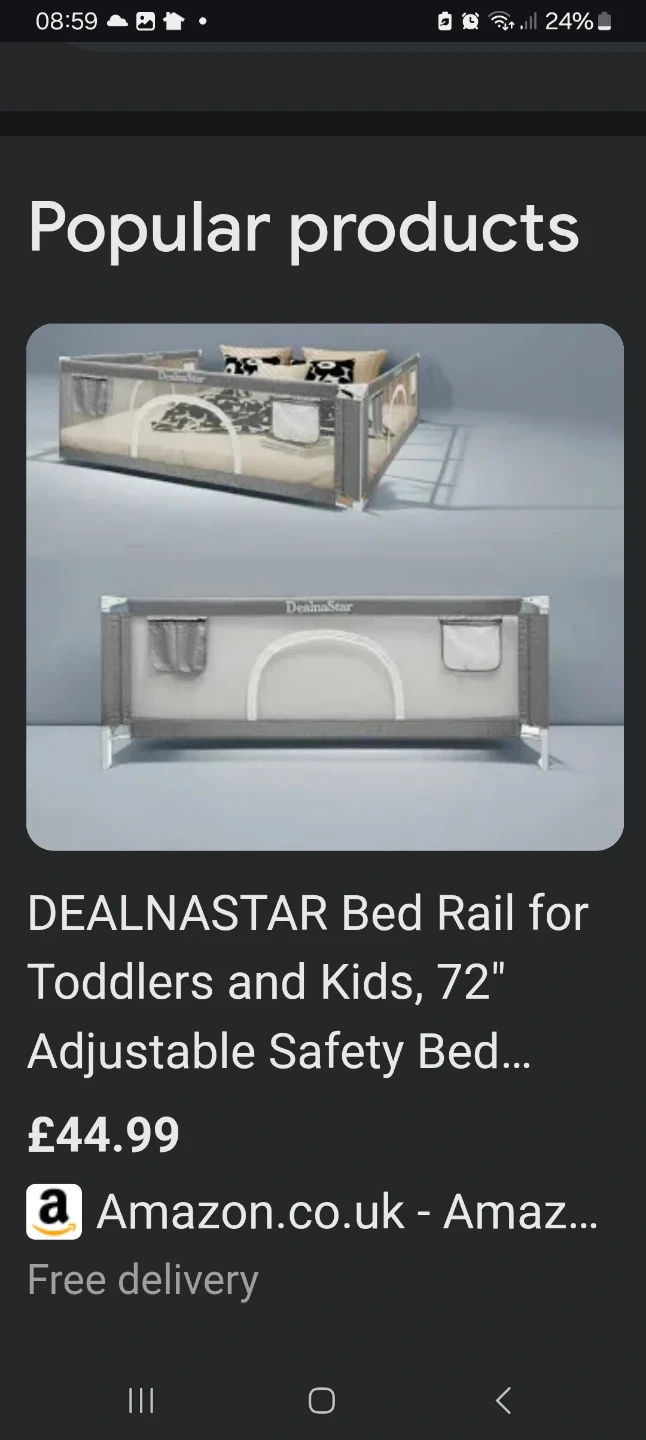Show recent apps
Viewport: 646px width, 1440px height.
click(x=141, y=1400)
